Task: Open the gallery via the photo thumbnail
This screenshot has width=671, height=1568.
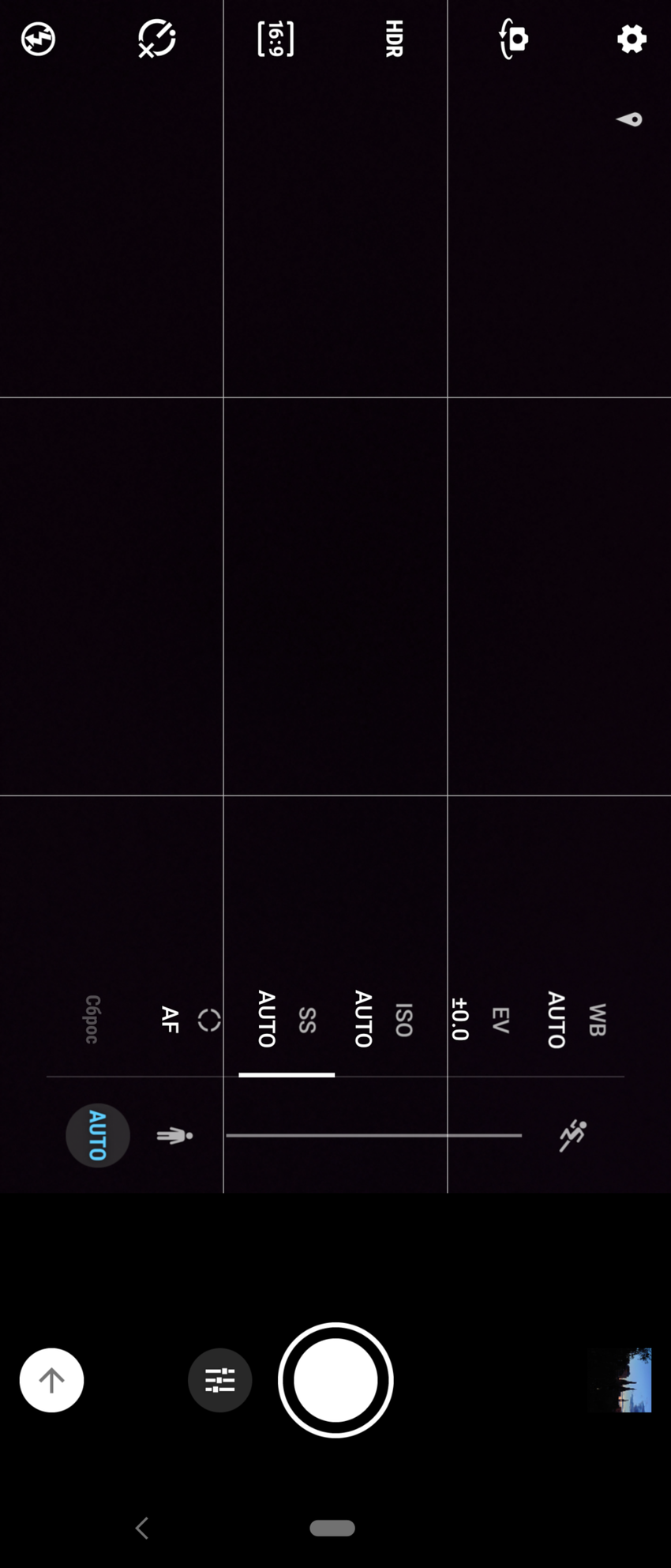Action: (620, 1379)
